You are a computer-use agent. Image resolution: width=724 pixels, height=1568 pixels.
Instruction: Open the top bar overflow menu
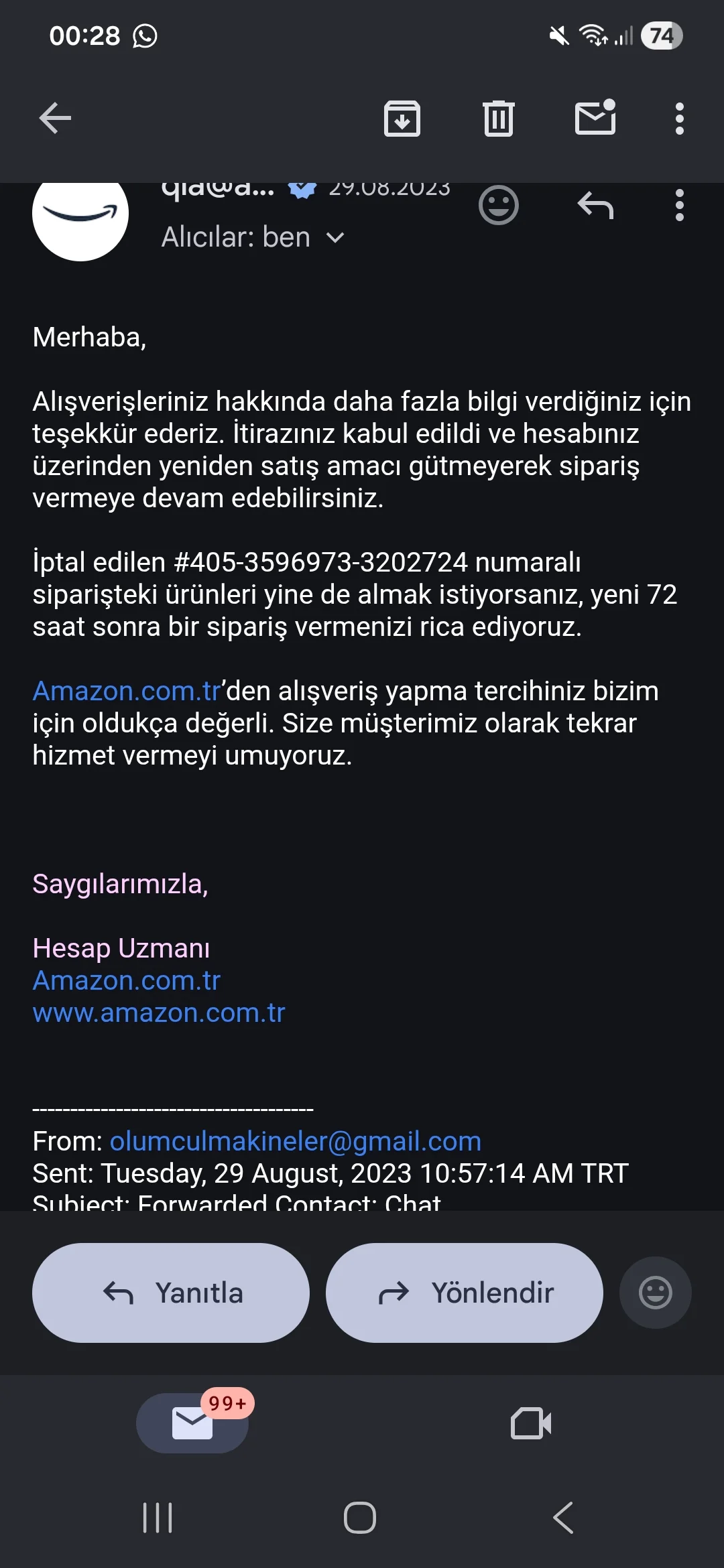(x=679, y=119)
